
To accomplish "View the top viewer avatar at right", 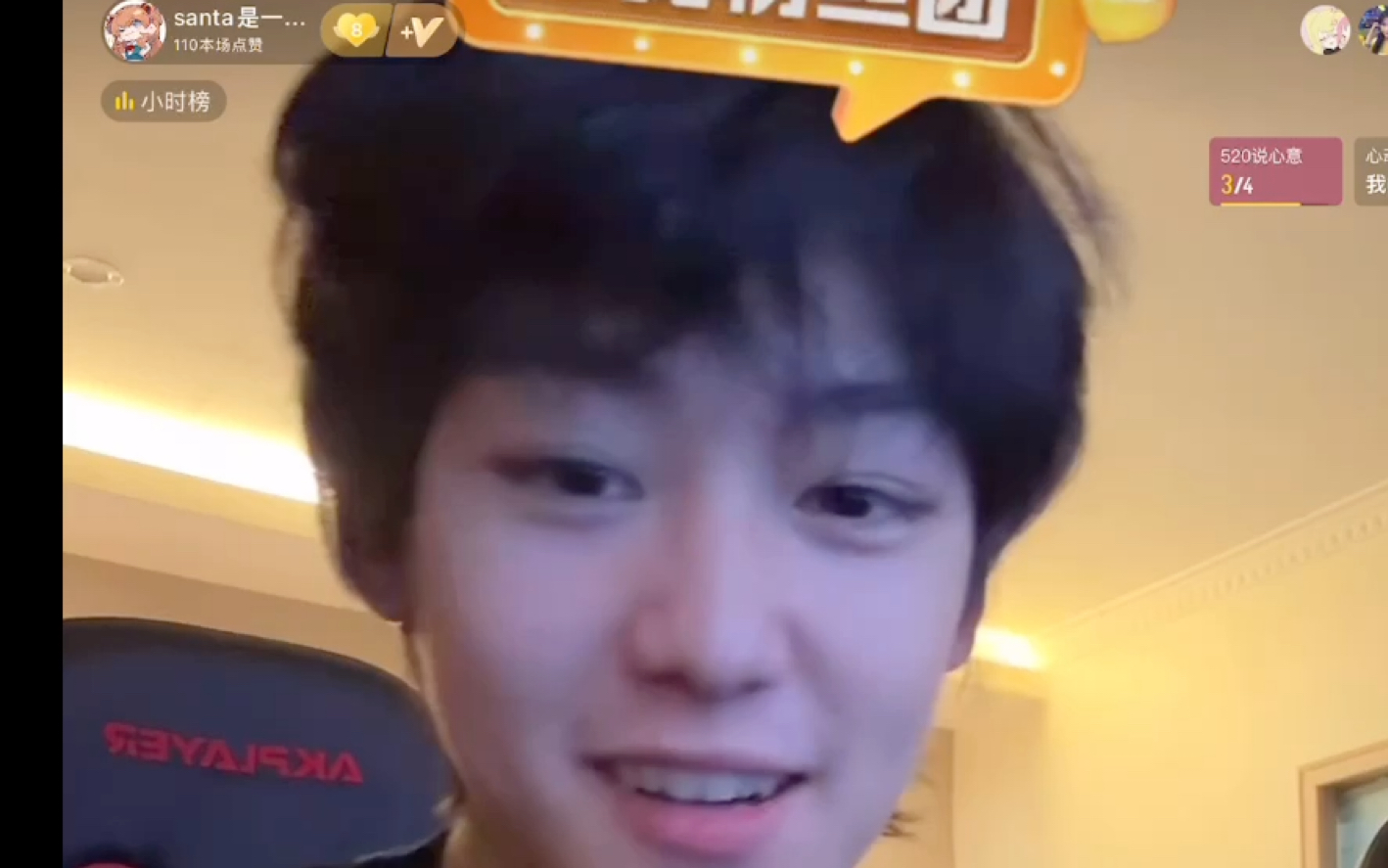I will [x=1324, y=29].
